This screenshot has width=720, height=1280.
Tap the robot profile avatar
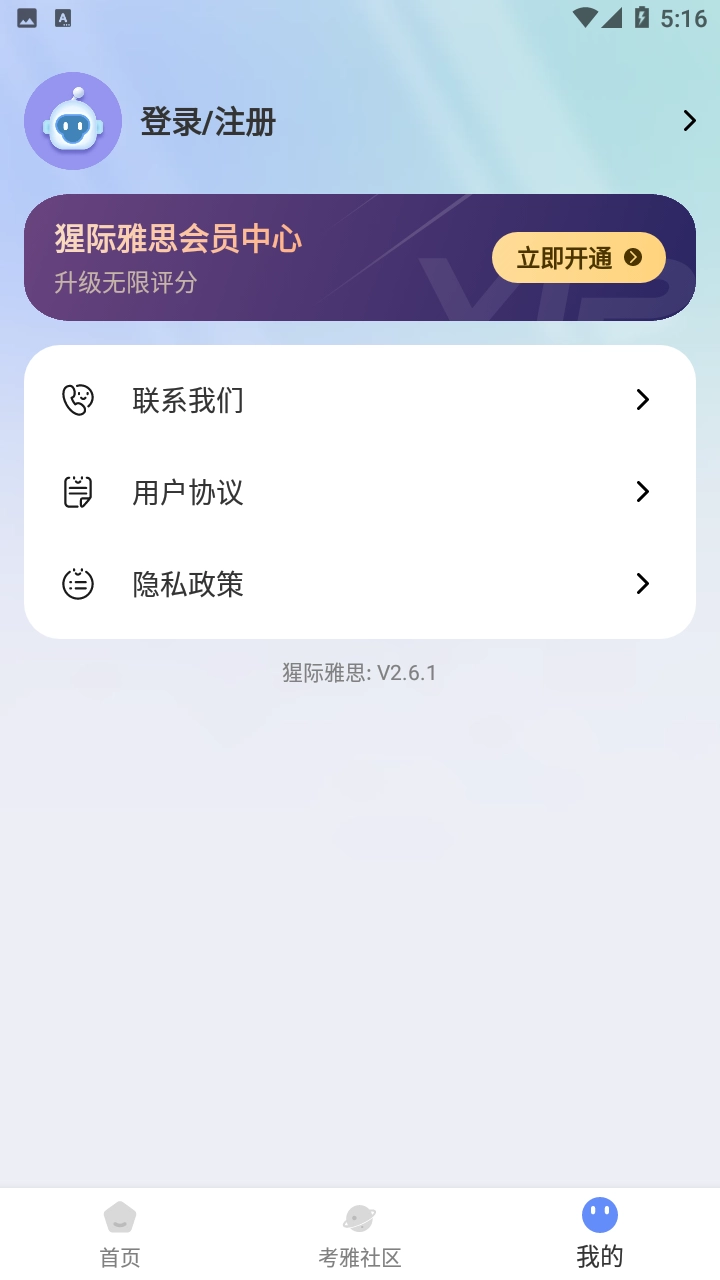[73, 121]
